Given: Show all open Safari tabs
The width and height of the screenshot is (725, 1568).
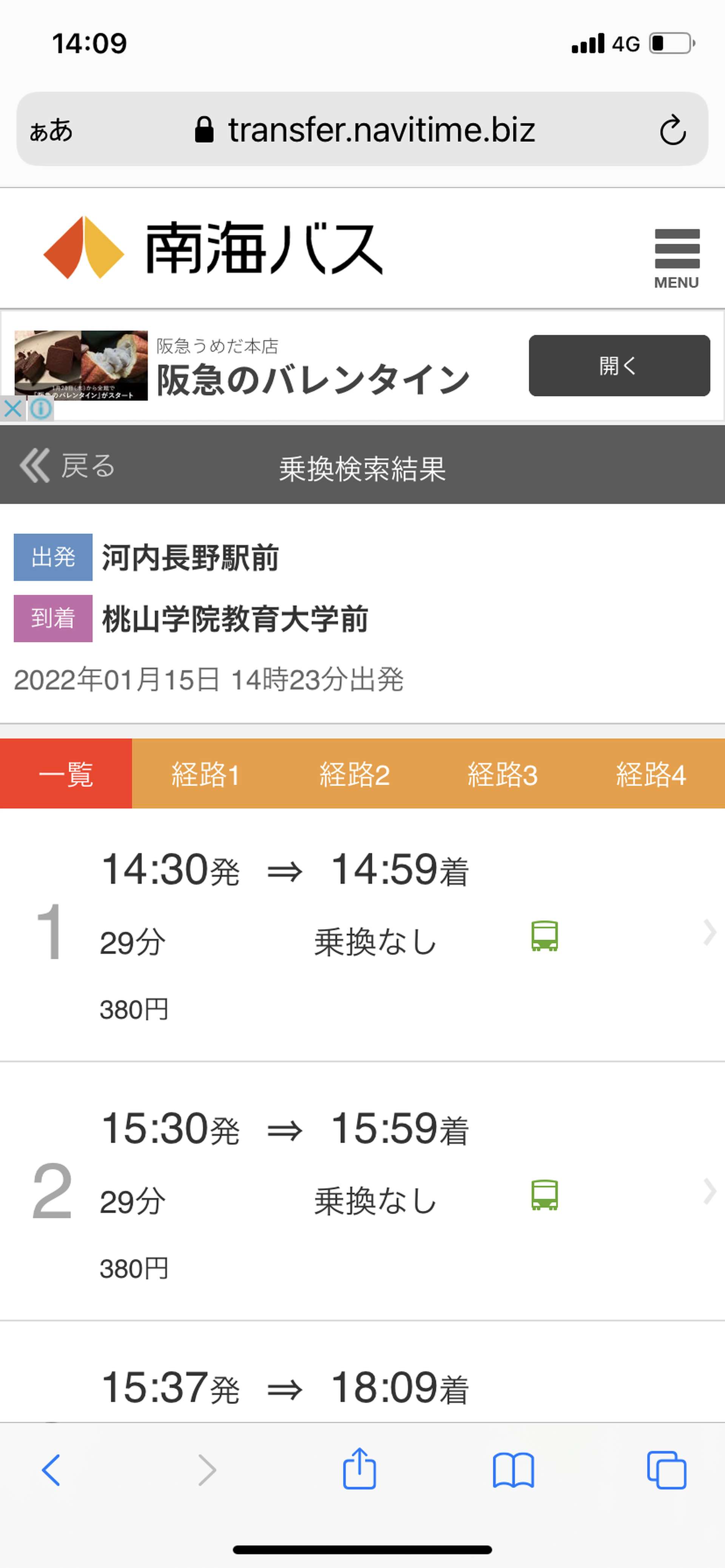Looking at the screenshot, I should (x=666, y=1471).
